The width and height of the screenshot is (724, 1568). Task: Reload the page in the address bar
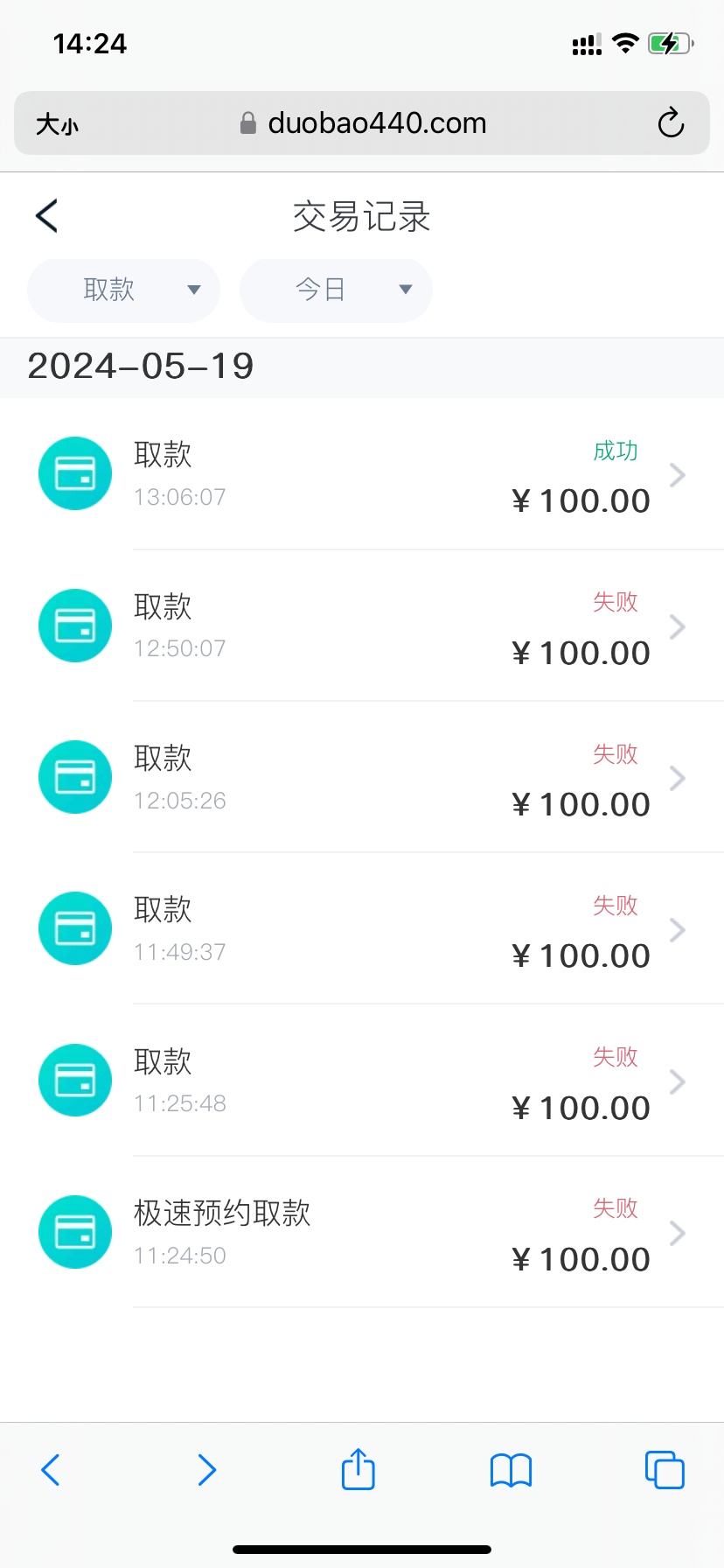[671, 123]
